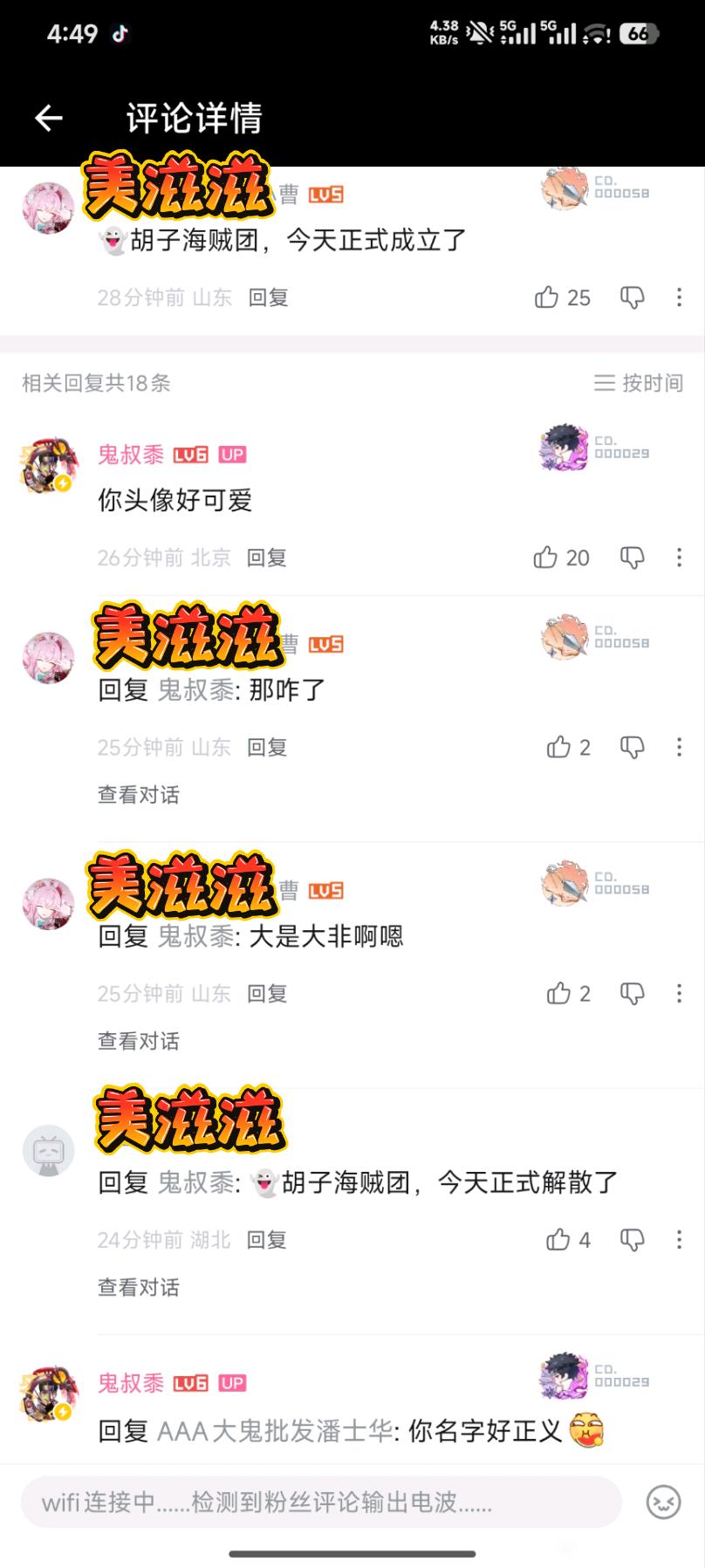Reply to the top comment 胡子海贼团，今天正式成立了

[x=268, y=298]
